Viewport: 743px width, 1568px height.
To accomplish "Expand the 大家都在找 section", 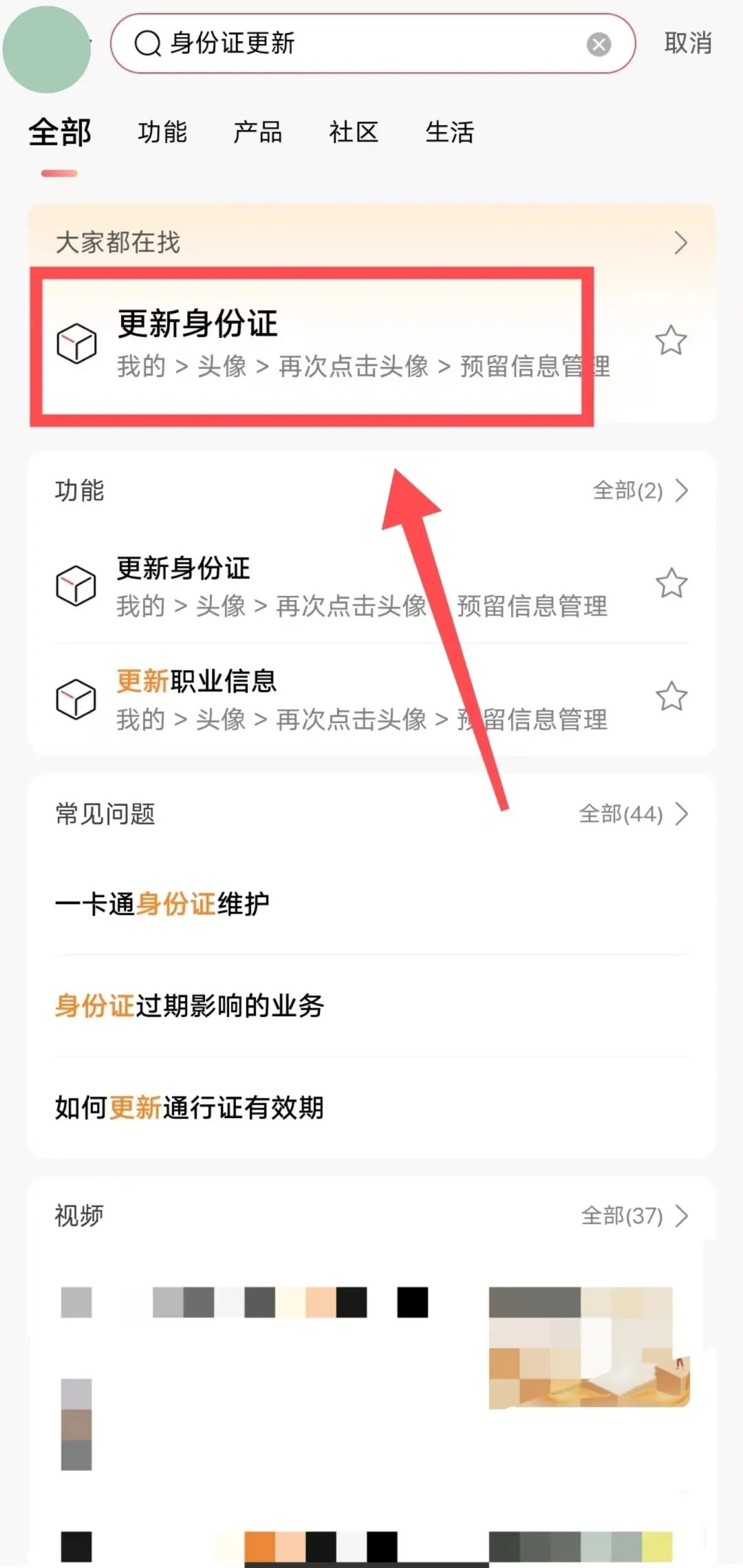I will click(680, 243).
